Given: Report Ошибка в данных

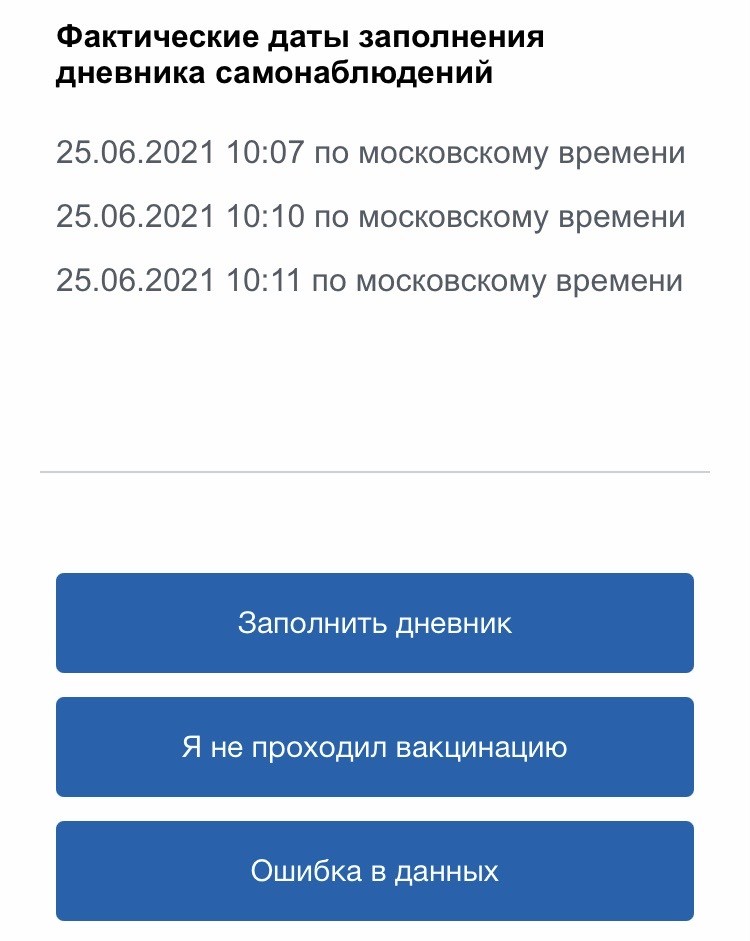Looking at the screenshot, I should [375, 871].
